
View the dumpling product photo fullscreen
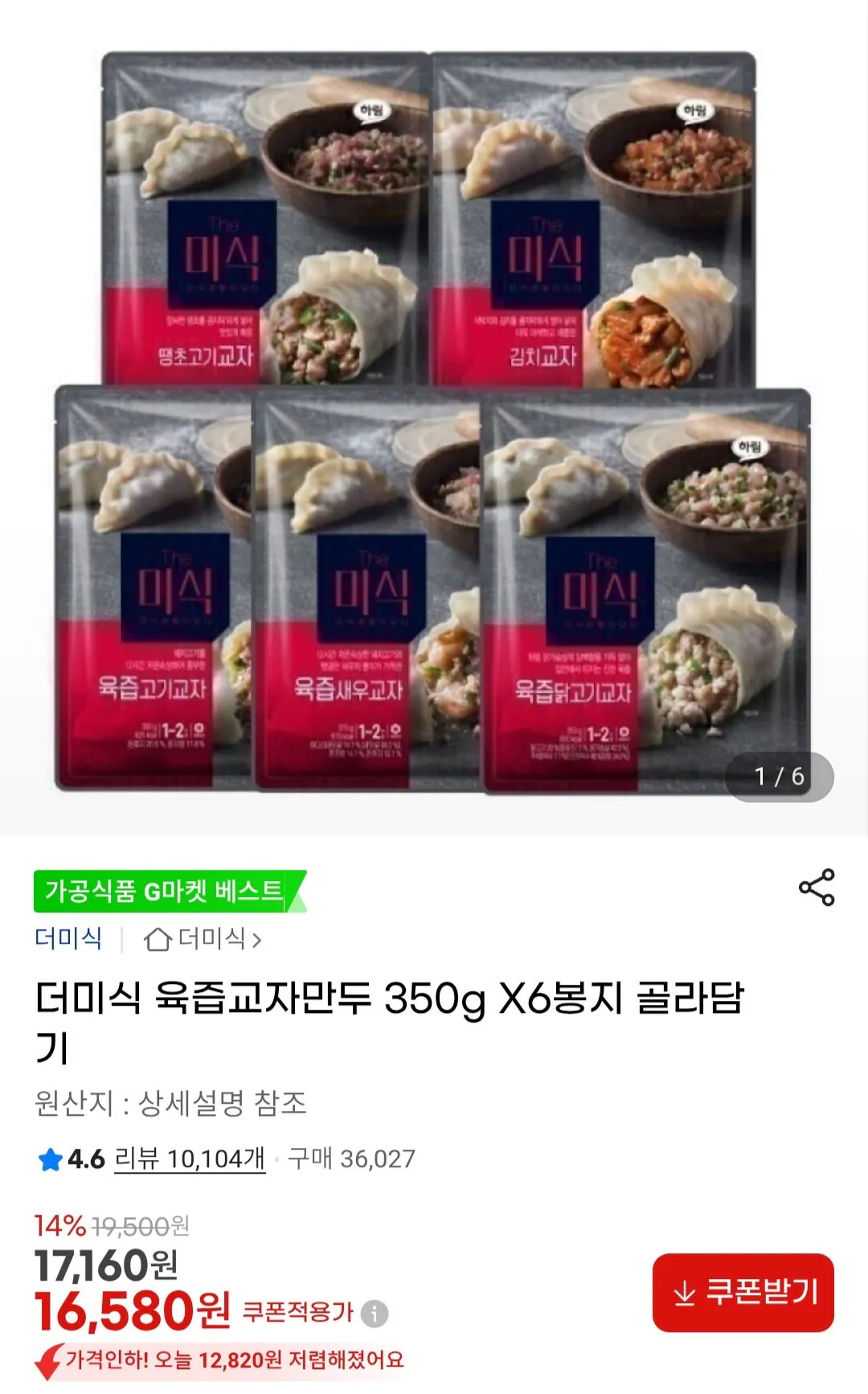(434, 418)
